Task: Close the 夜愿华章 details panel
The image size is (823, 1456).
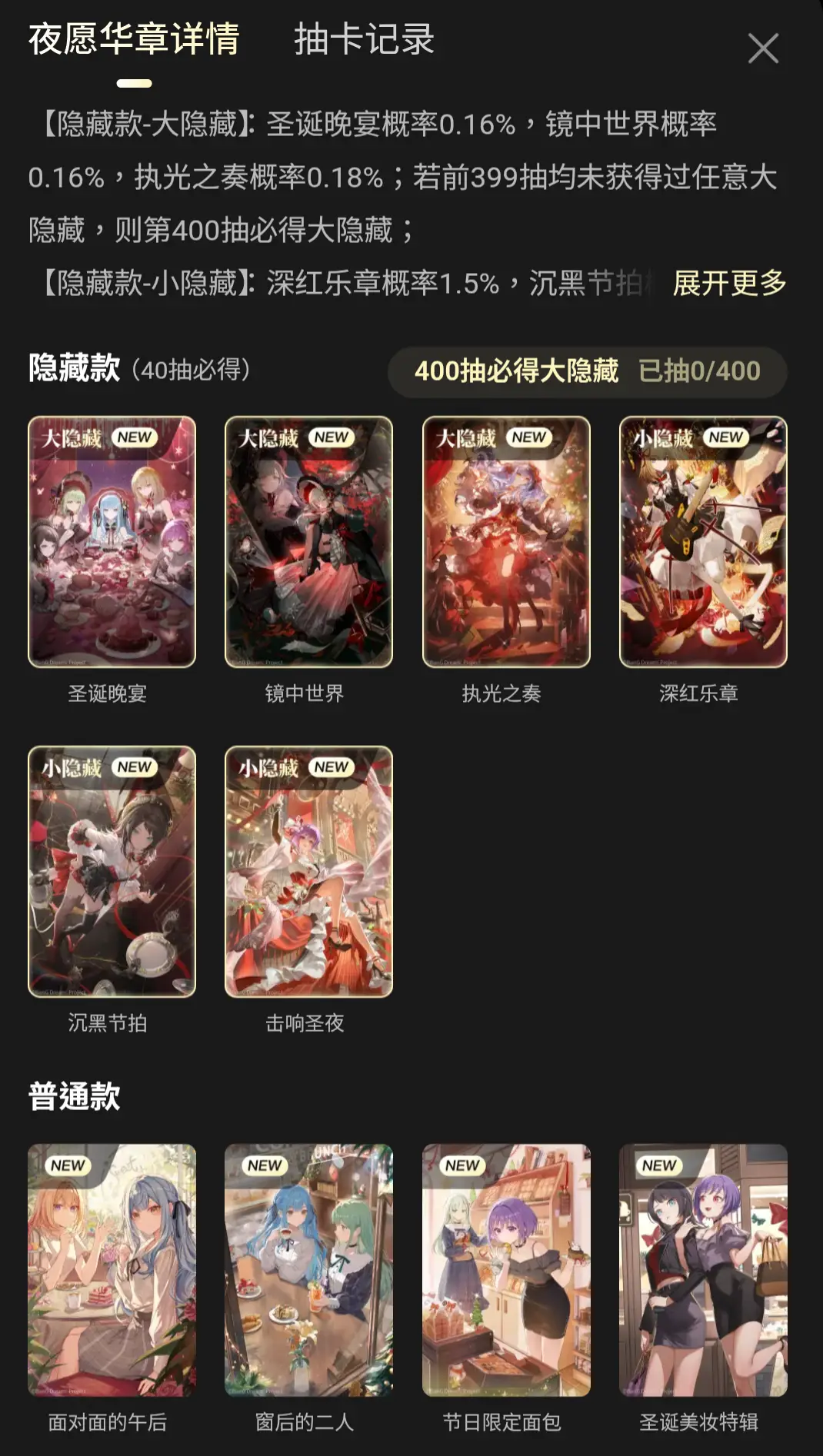Action: 762,48
